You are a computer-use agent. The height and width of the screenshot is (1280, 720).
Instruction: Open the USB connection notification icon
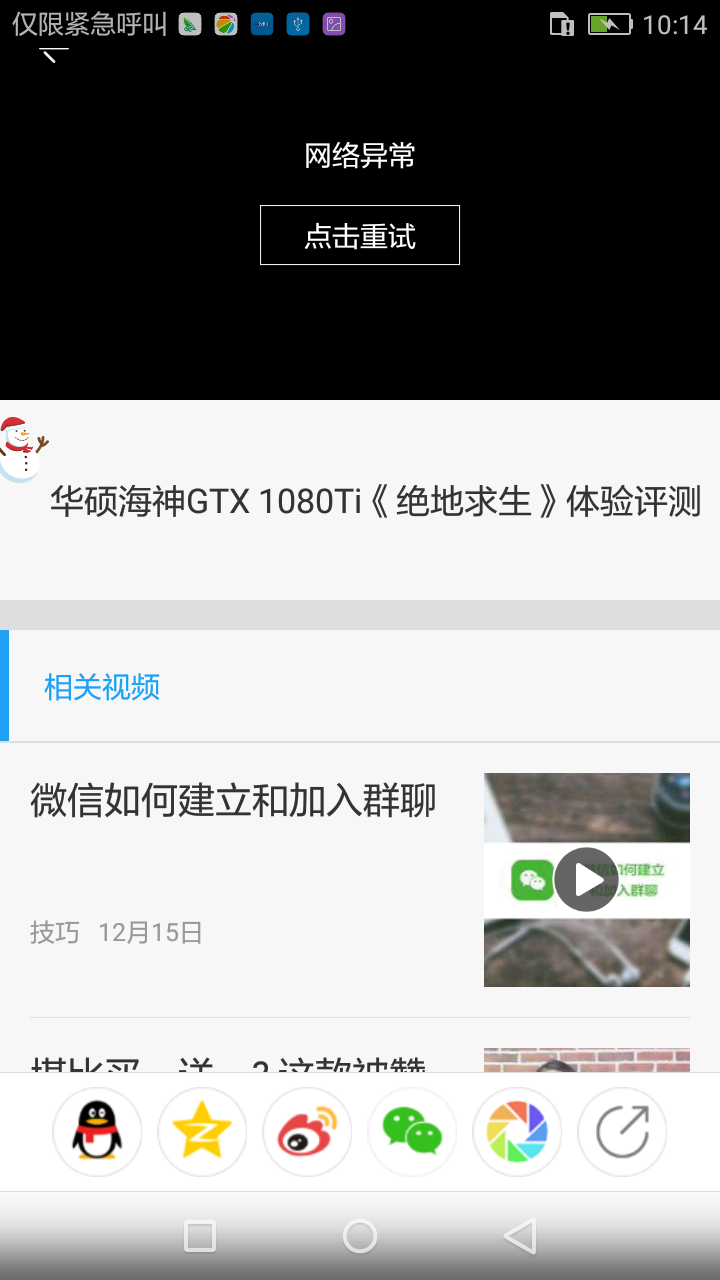tap(299, 23)
